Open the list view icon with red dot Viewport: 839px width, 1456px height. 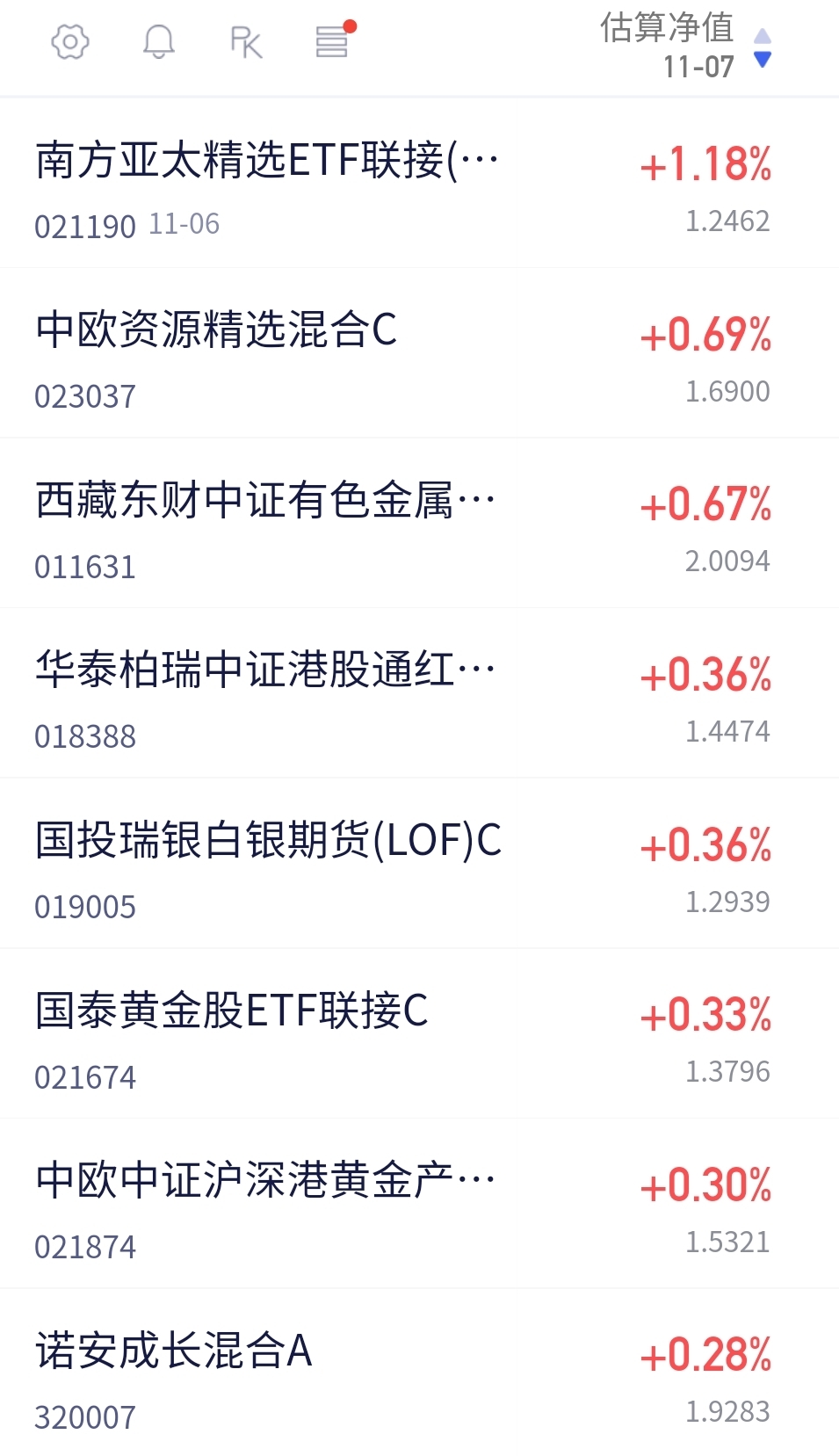[x=332, y=40]
